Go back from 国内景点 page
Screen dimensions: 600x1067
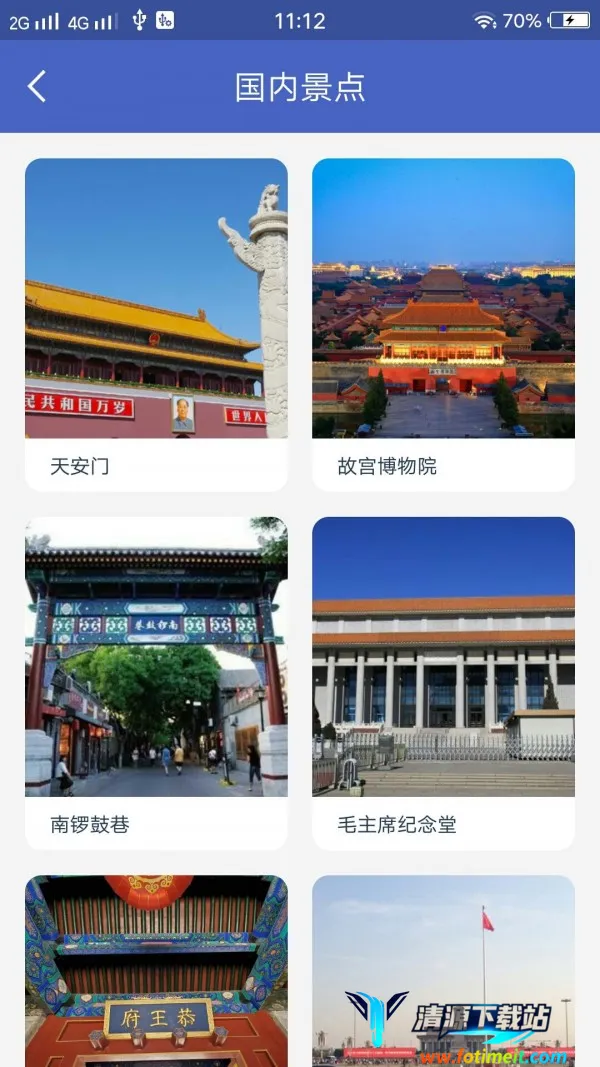tap(37, 87)
